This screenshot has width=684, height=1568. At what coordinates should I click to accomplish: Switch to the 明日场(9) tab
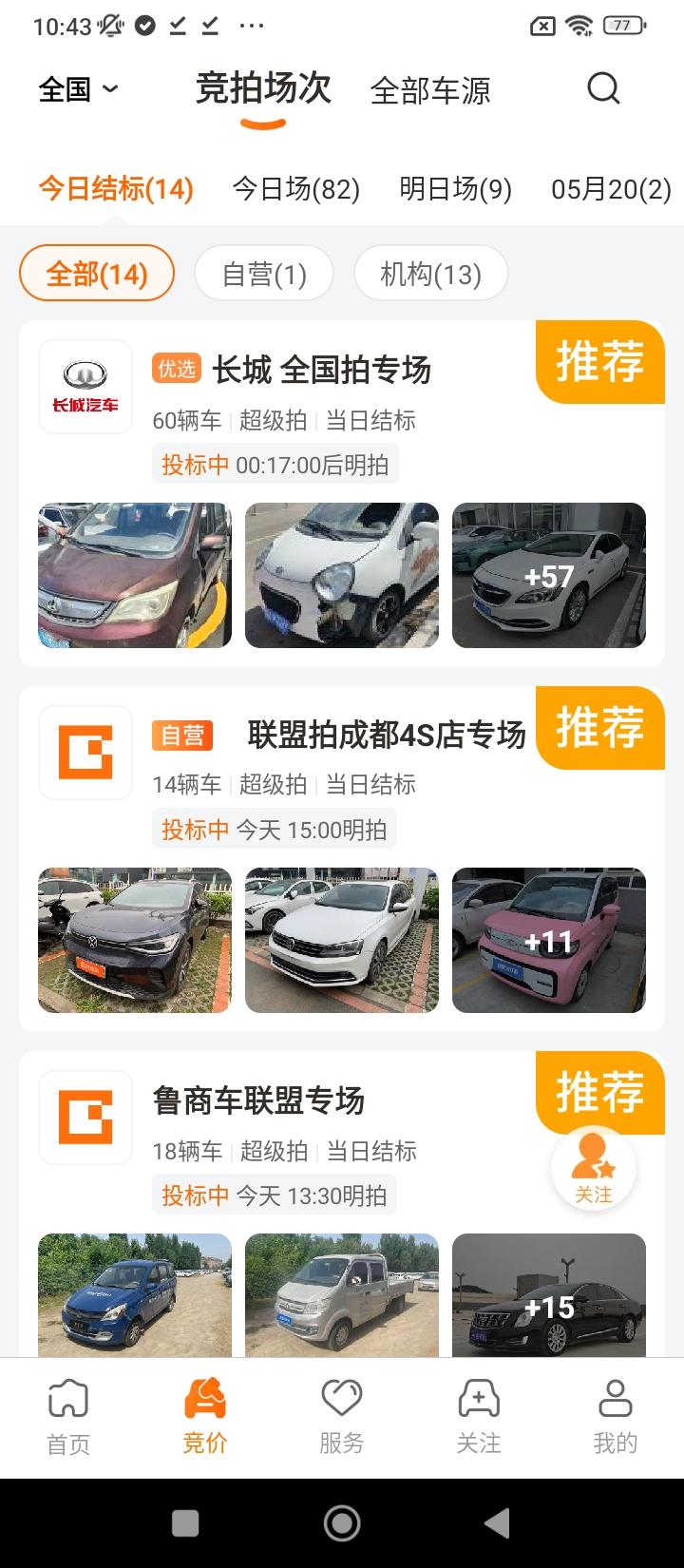[455, 189]
